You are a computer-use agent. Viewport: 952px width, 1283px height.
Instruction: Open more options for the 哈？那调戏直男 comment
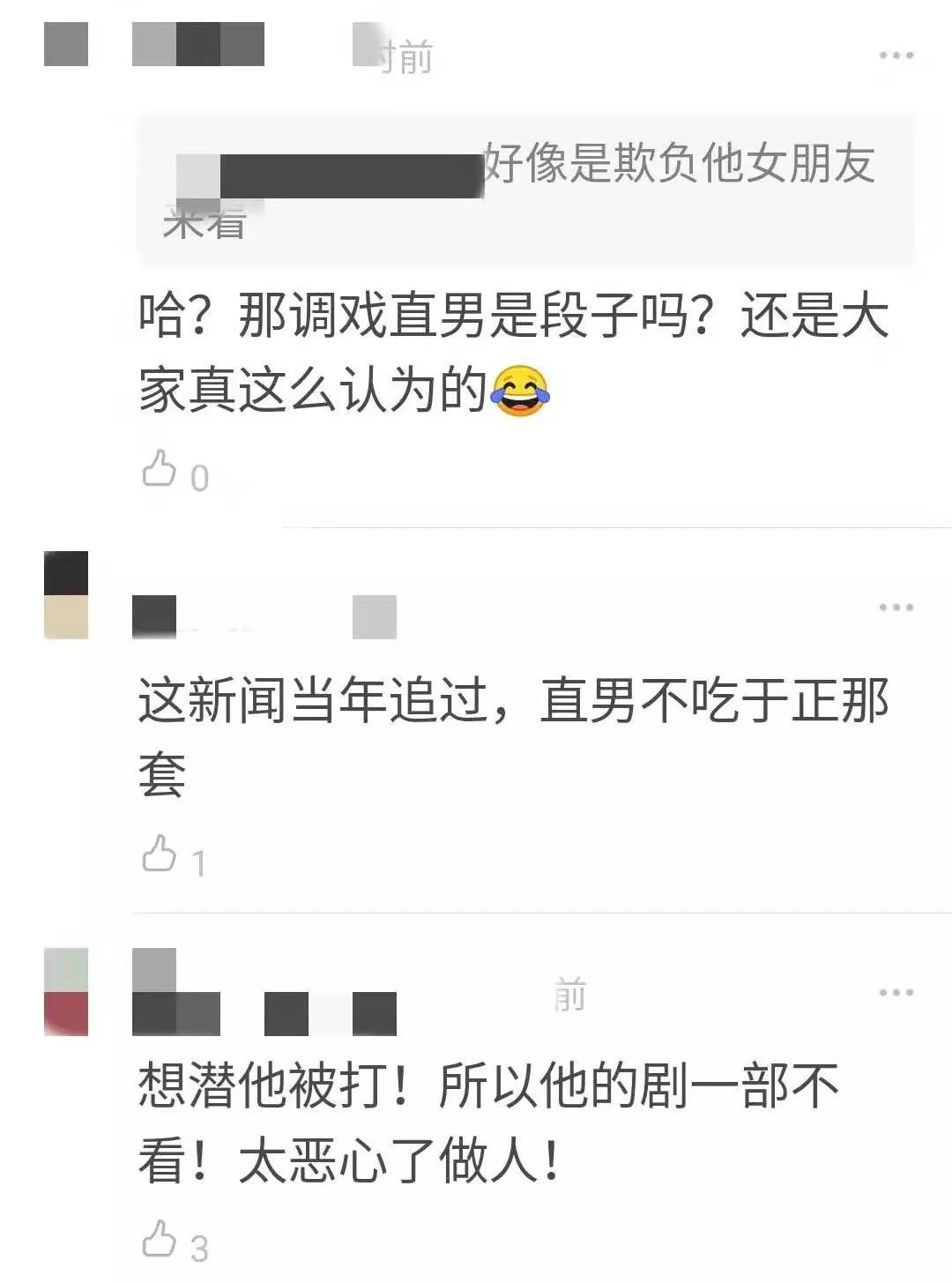coord(896,56)
